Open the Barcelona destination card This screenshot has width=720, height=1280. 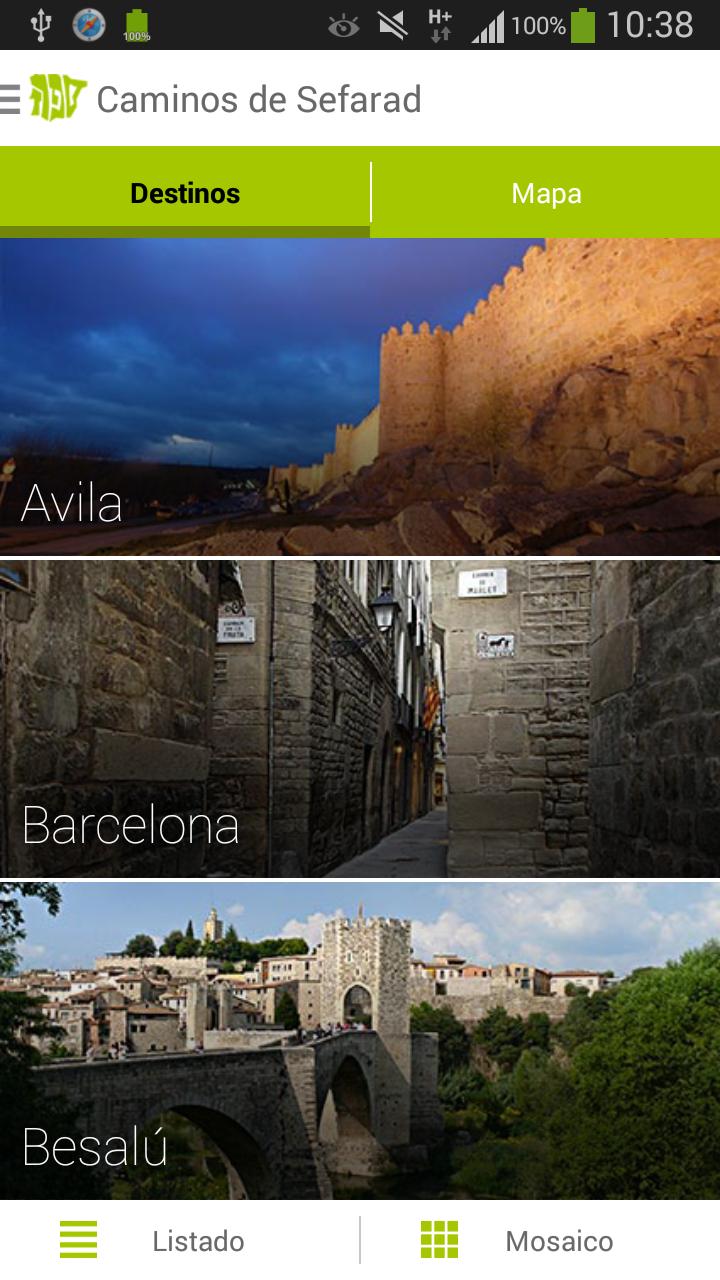360,718
